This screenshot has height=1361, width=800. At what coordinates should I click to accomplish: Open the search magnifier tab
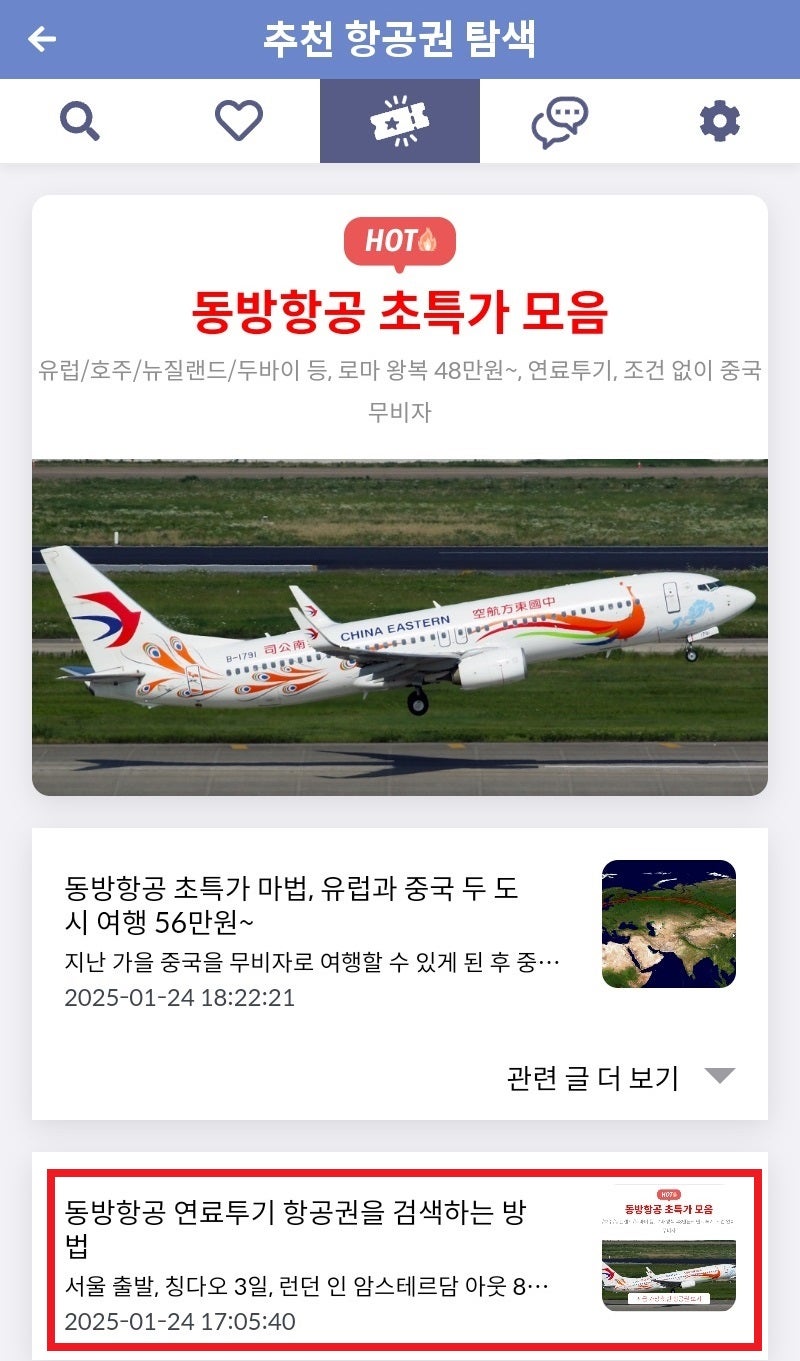(80, 121)
